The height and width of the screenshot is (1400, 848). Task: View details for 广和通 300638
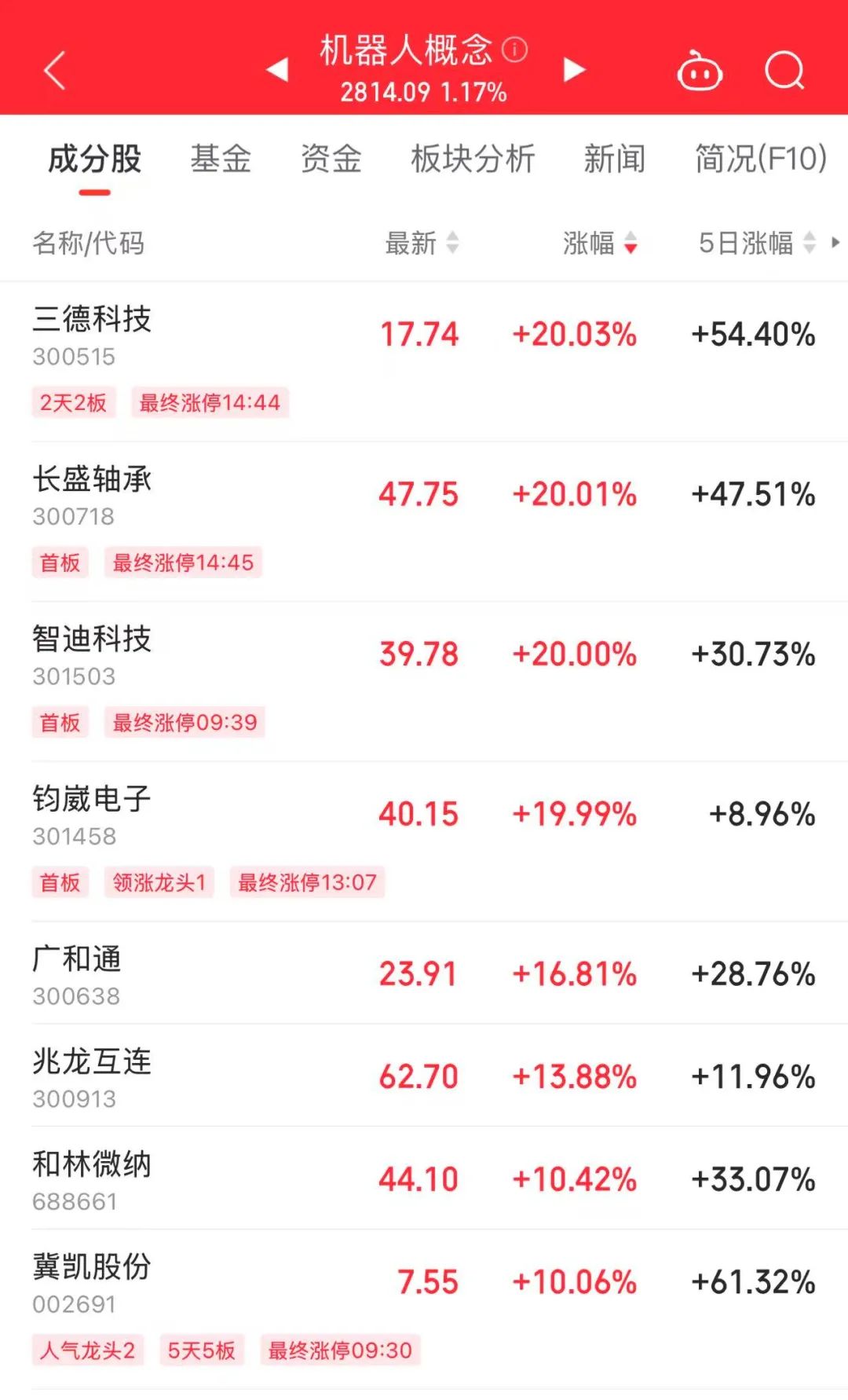77,974
